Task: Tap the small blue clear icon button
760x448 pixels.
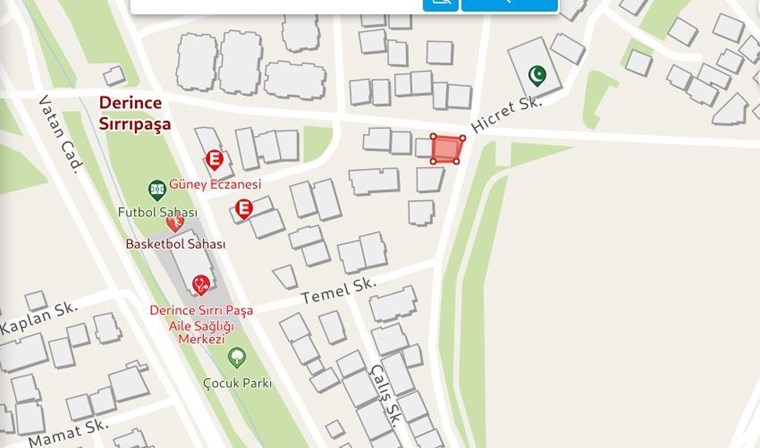Action: pos(440,4)
